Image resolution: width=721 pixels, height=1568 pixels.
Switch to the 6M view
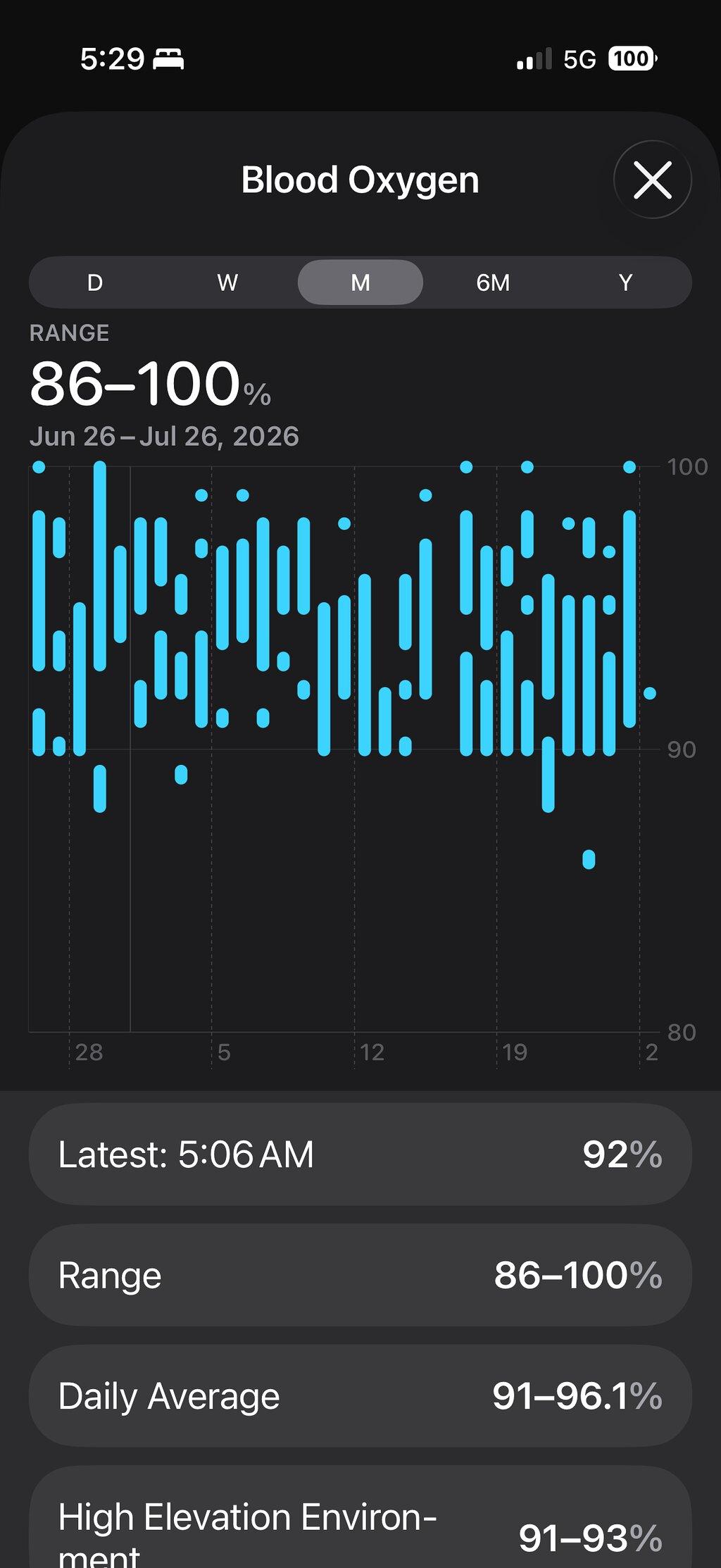point(493,282)
